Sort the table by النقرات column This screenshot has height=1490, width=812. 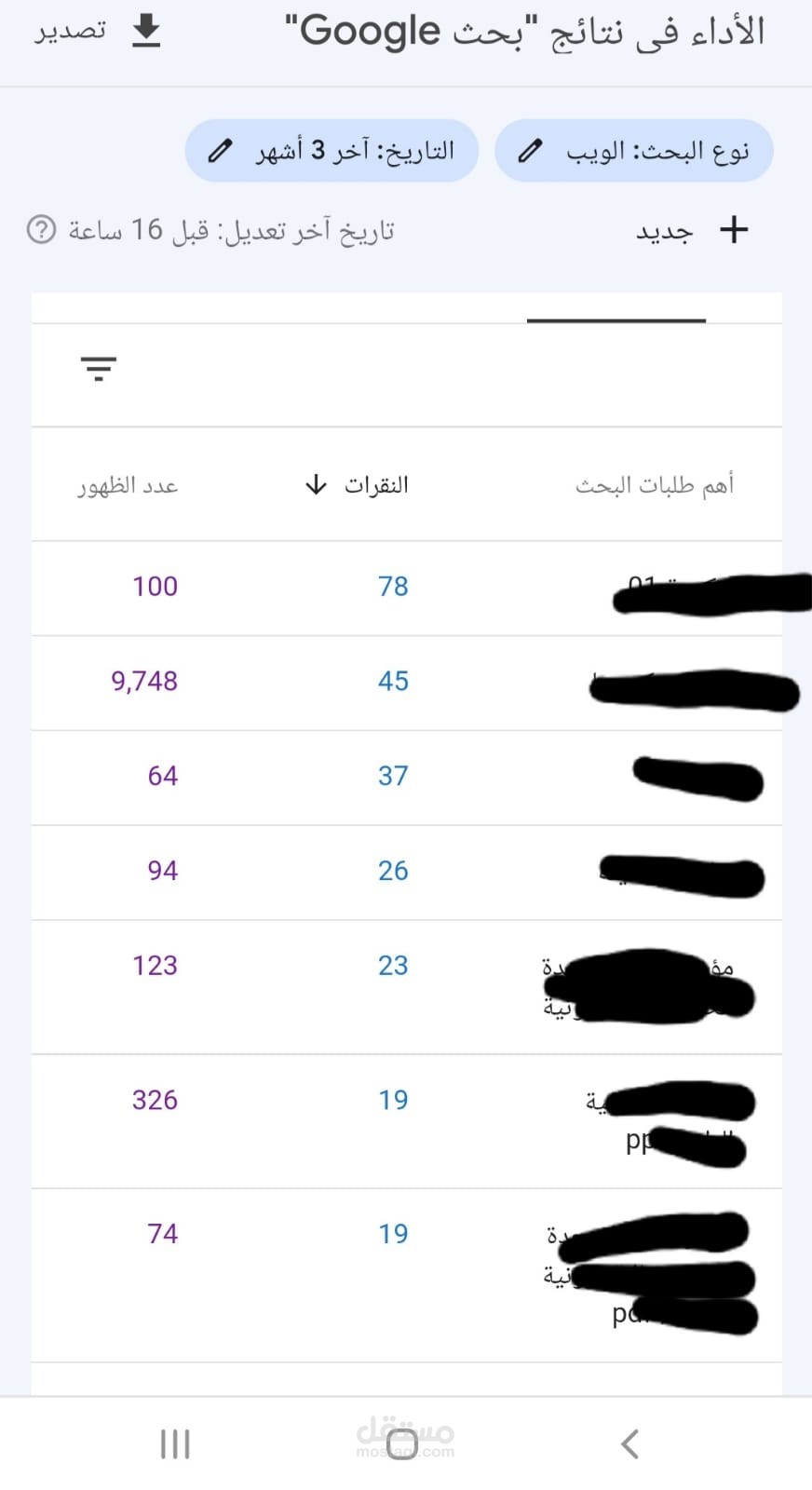click(357, 485)
